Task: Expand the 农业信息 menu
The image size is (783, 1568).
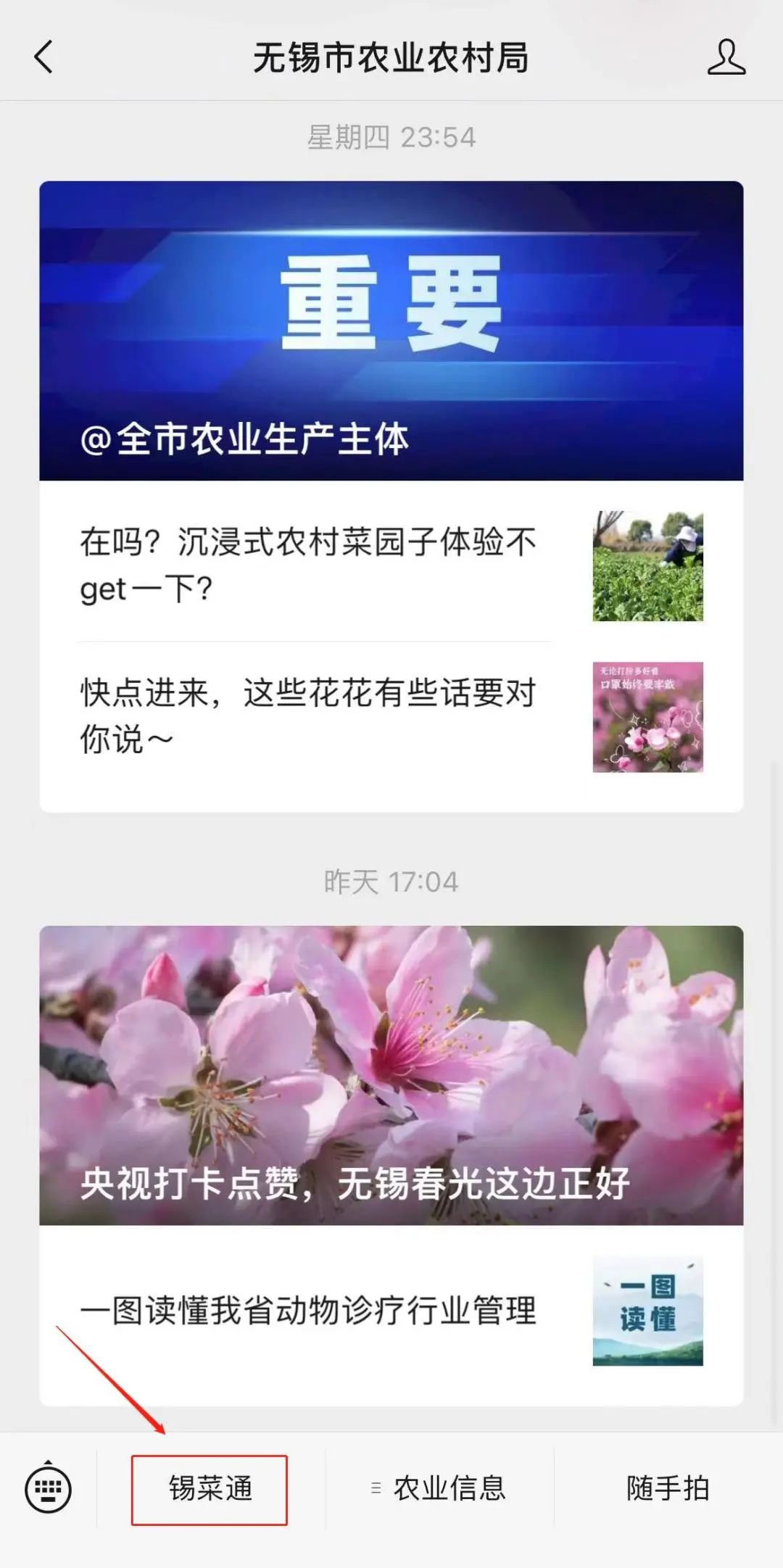Action: [x=439, y=1489]
